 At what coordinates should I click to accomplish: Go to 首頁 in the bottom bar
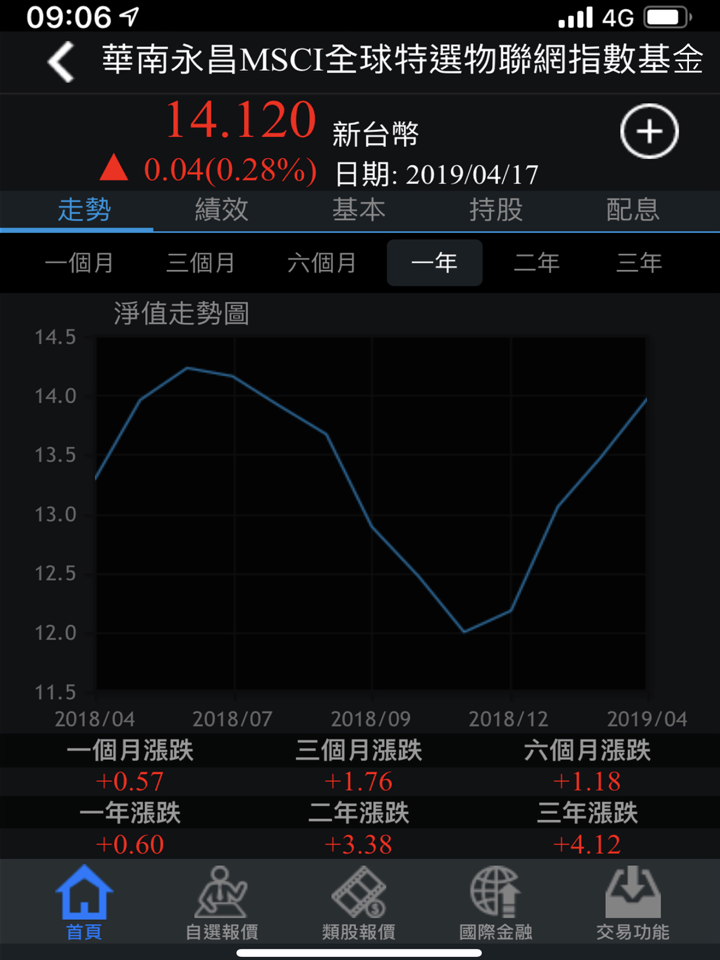pyautogui.click(x=84, y=904)
